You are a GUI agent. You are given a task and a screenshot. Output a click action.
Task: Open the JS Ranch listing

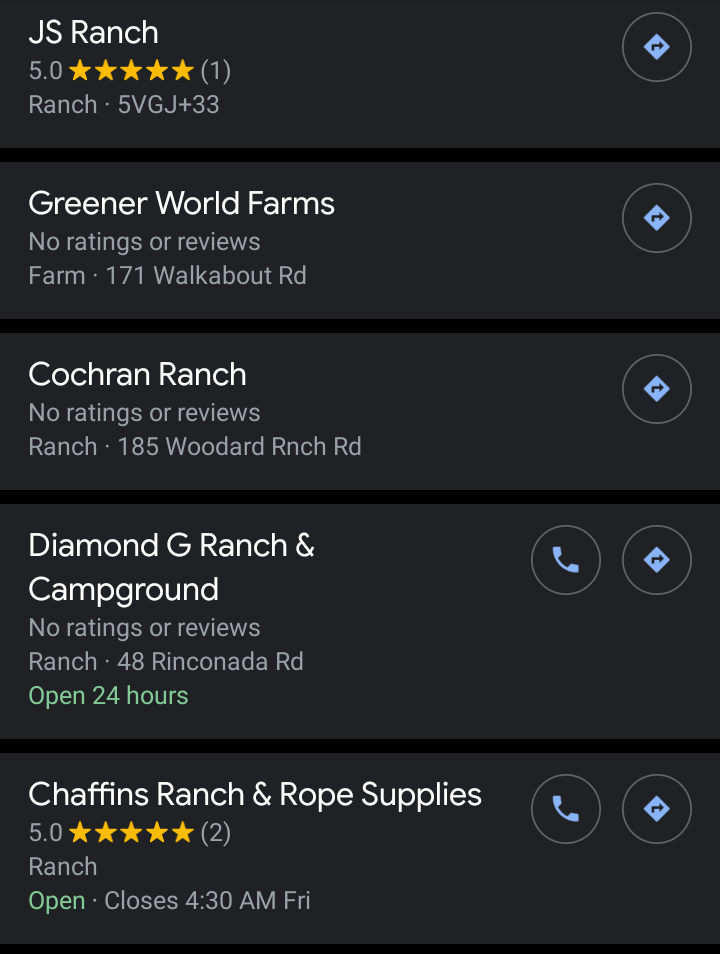(x=94, y=33)
